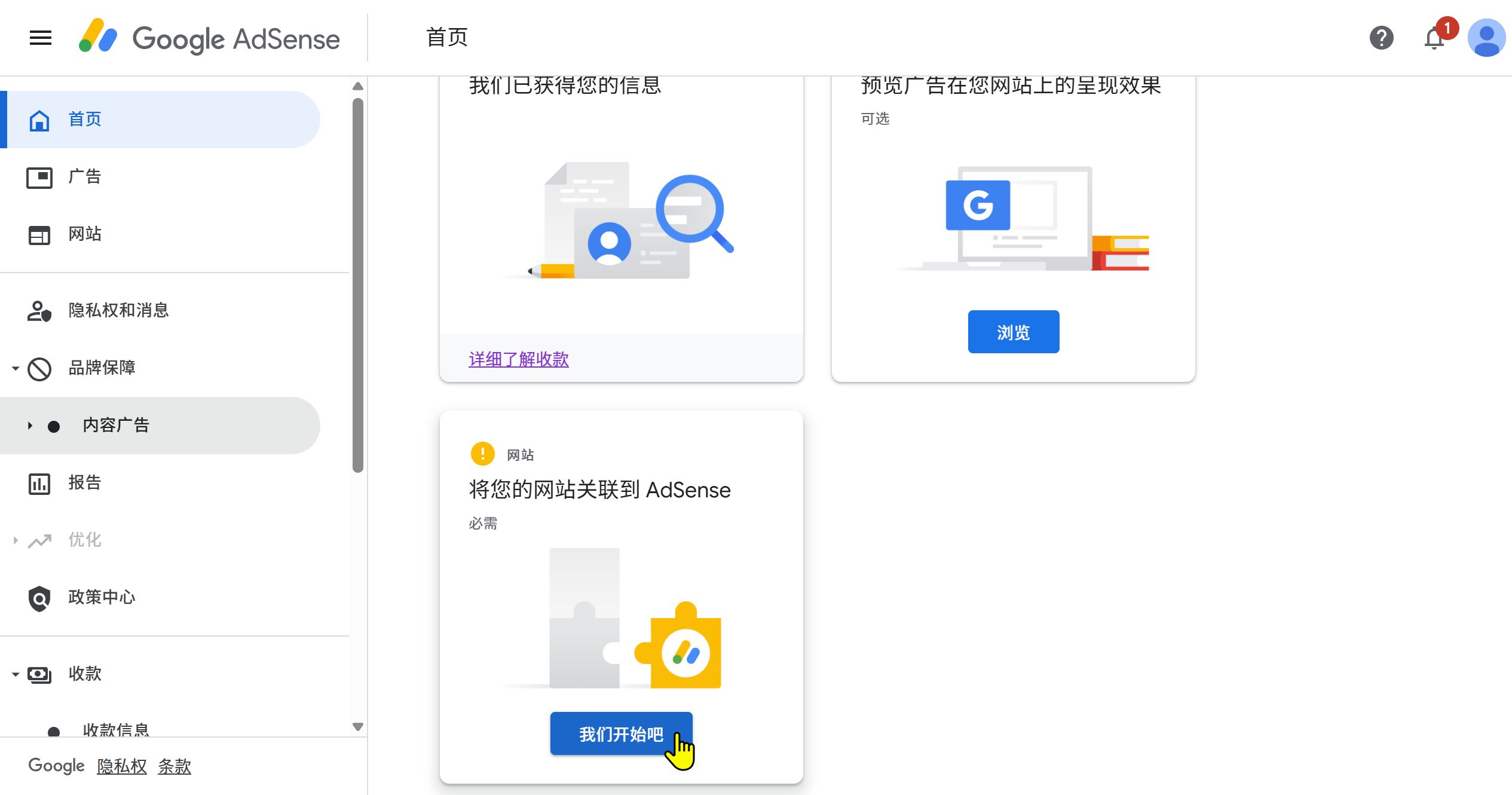Open 广告 in the sidebar

coord(85,177)
